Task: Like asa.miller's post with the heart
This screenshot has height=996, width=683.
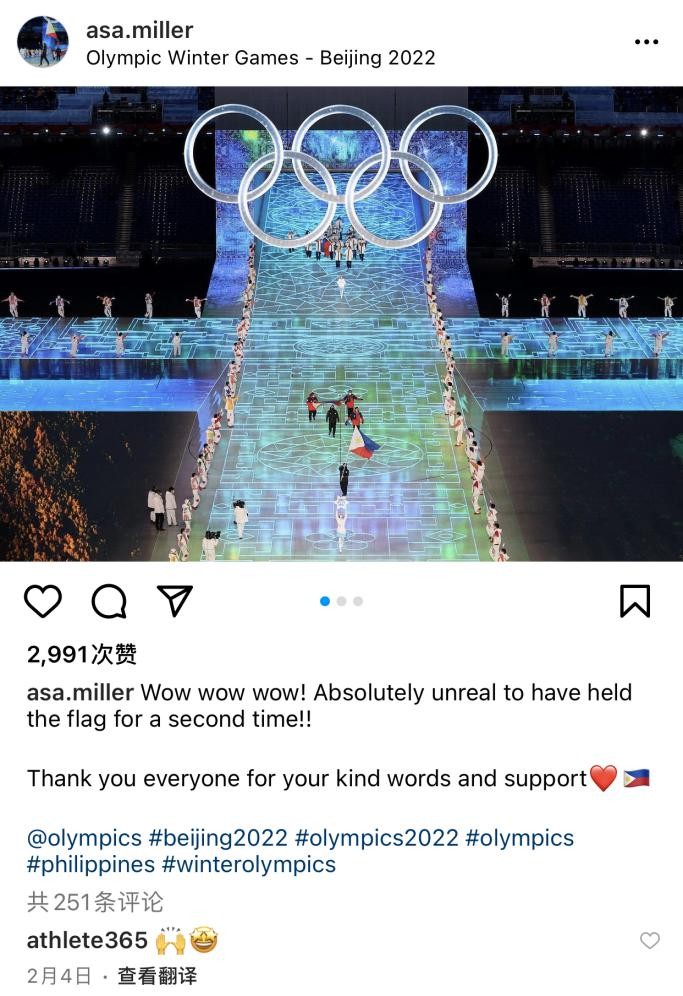Action: pyautogui.click(x=43, y=601)
